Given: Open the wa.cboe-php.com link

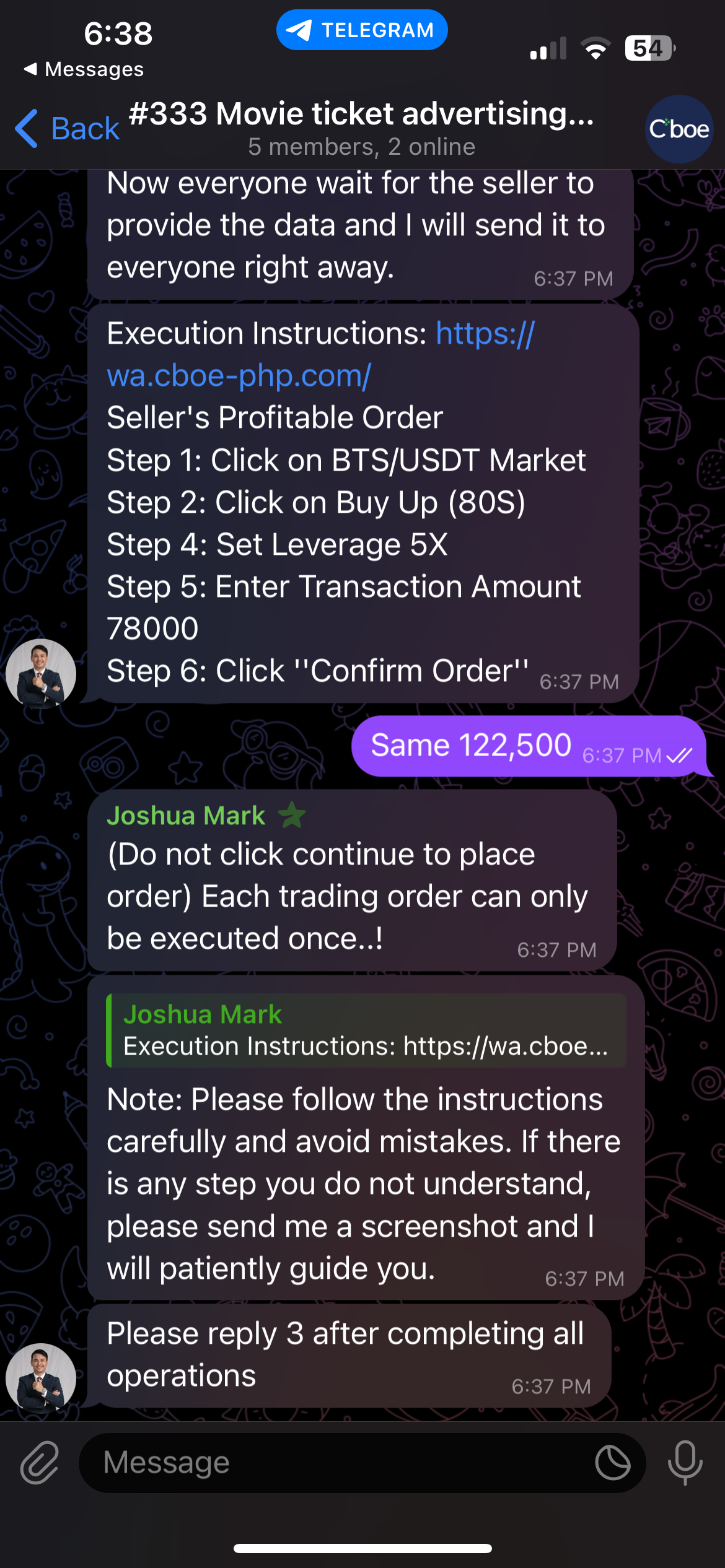Looking at the screenshot, I should click(x=239, y=375).
